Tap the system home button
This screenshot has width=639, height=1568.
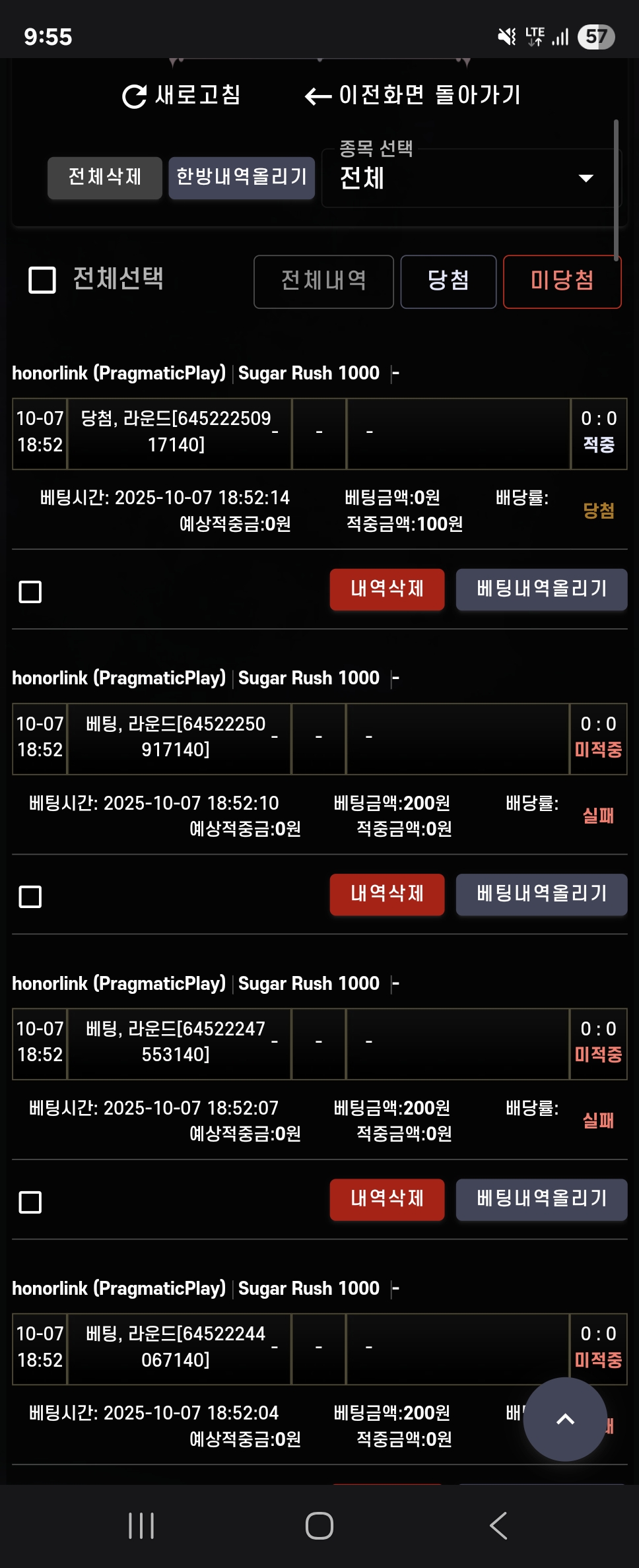319,1526
